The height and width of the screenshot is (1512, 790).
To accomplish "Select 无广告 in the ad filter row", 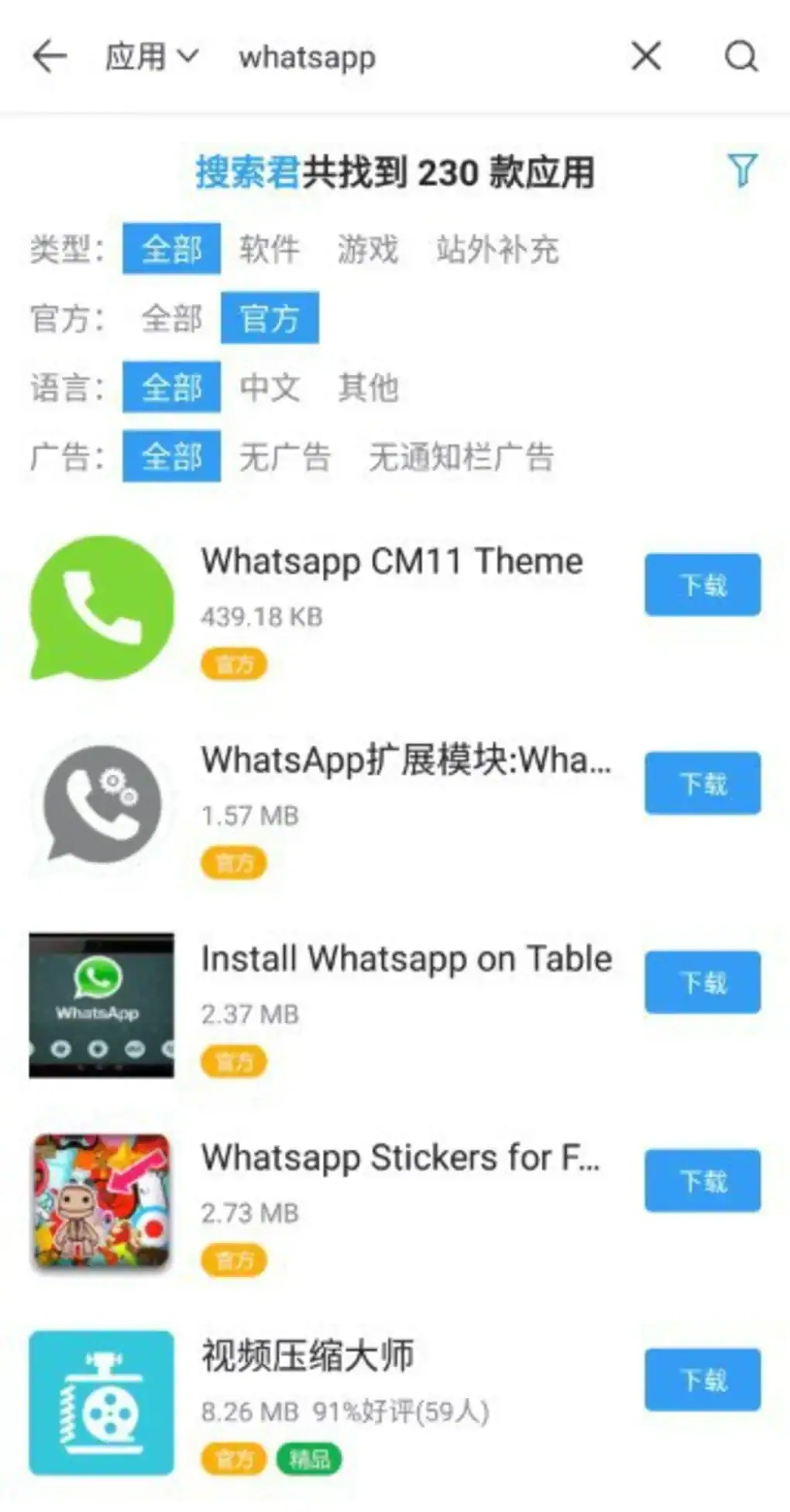I will 286,457.
